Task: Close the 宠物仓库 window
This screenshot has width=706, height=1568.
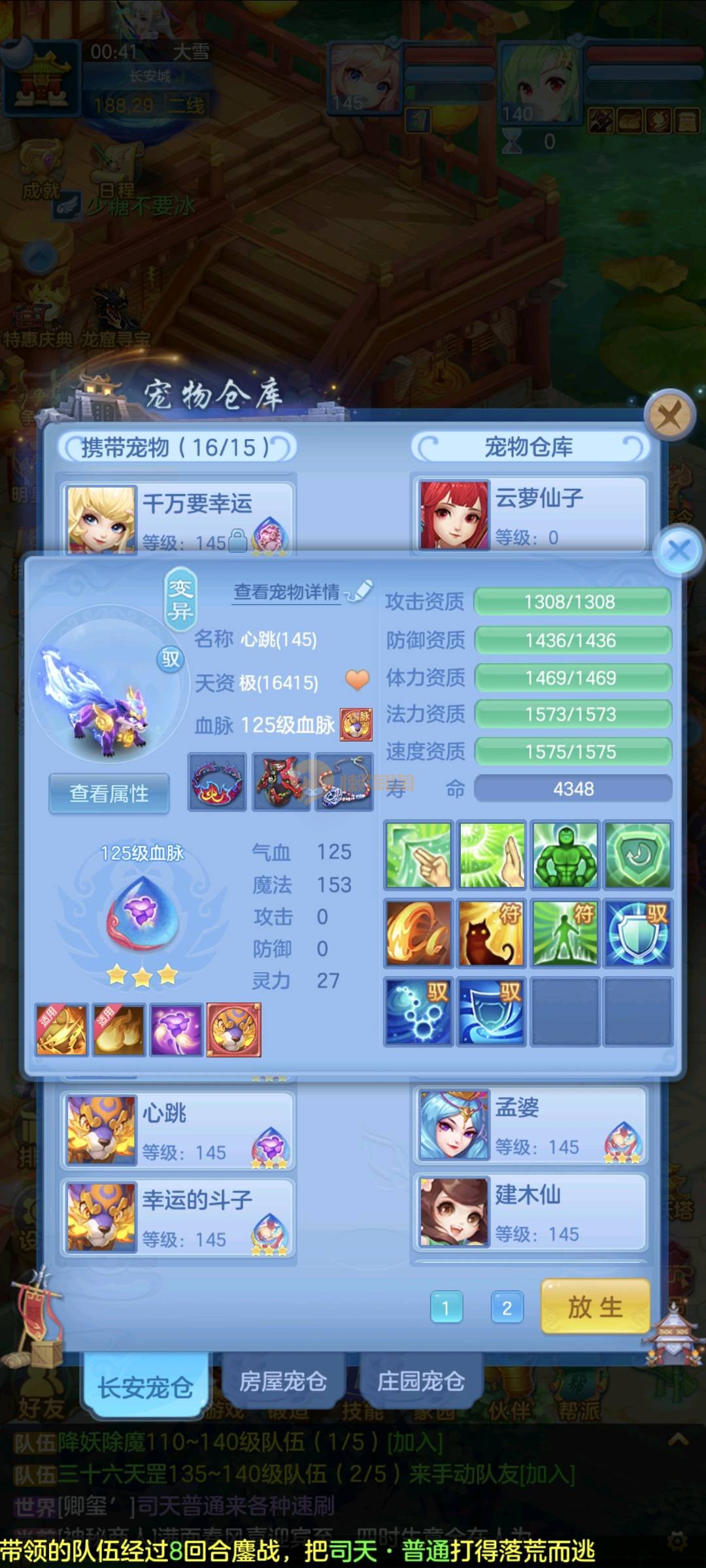Action: (669, 414)
